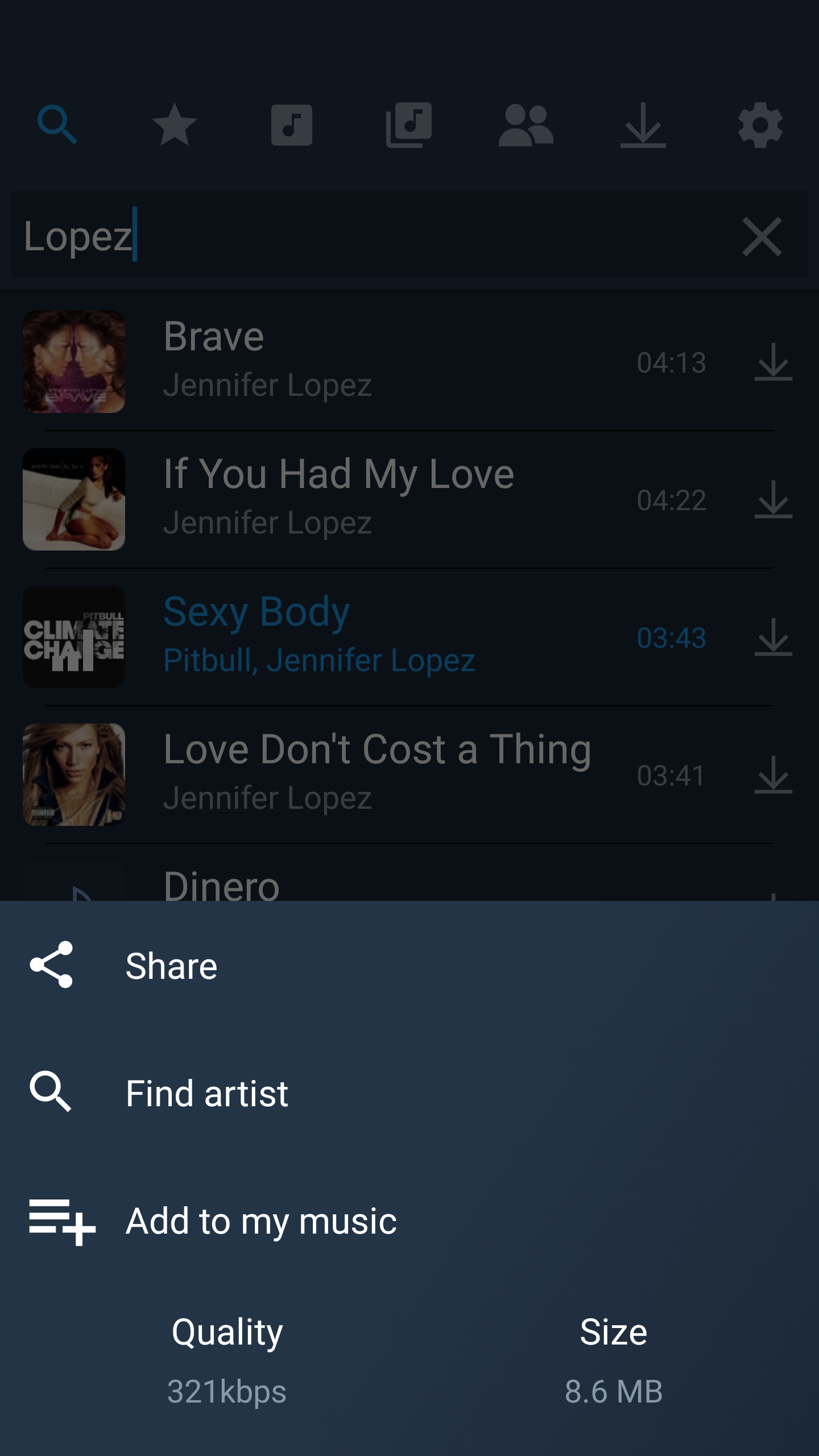
Task: Select the Find artist option
Action: 206,1093
